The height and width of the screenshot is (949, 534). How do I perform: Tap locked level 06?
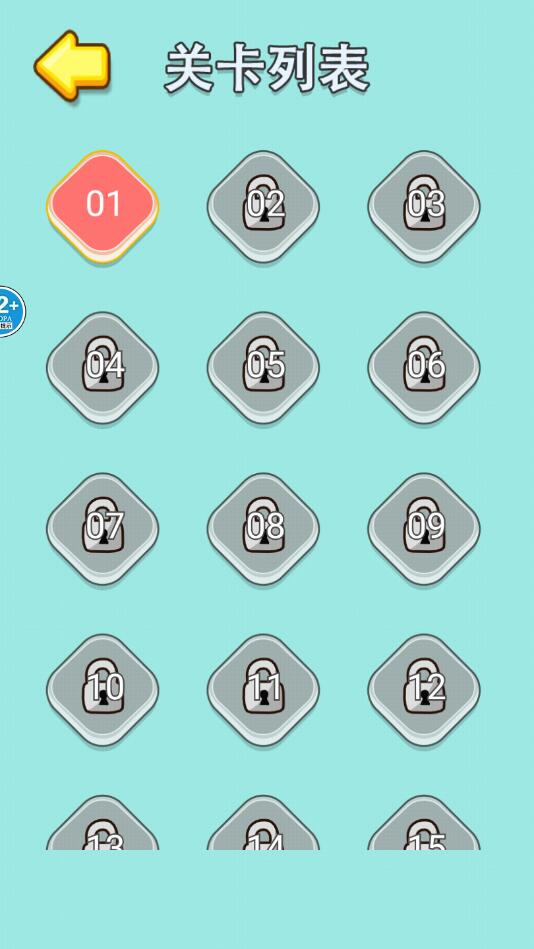click(424, 368)
